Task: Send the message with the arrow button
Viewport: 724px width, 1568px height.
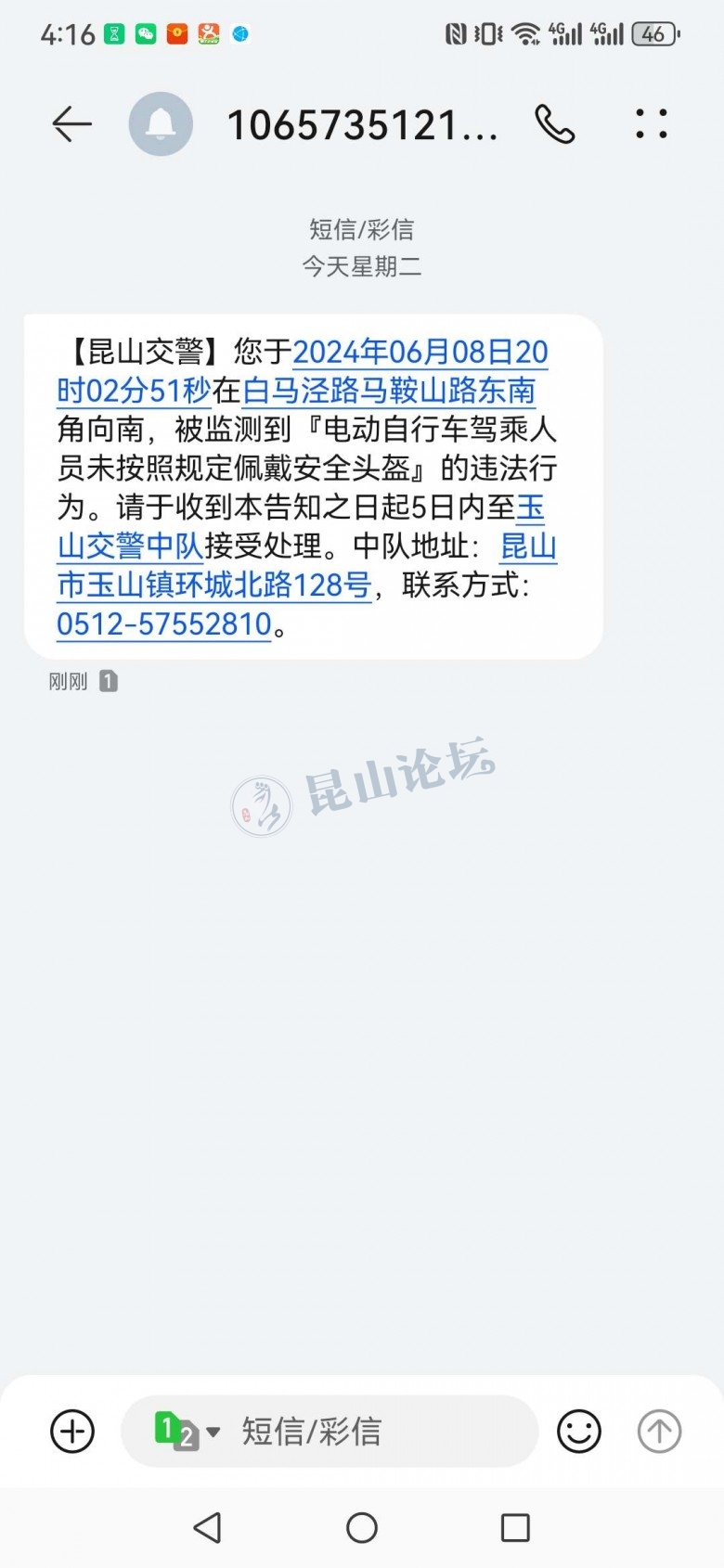Action: pos(659,1431)
